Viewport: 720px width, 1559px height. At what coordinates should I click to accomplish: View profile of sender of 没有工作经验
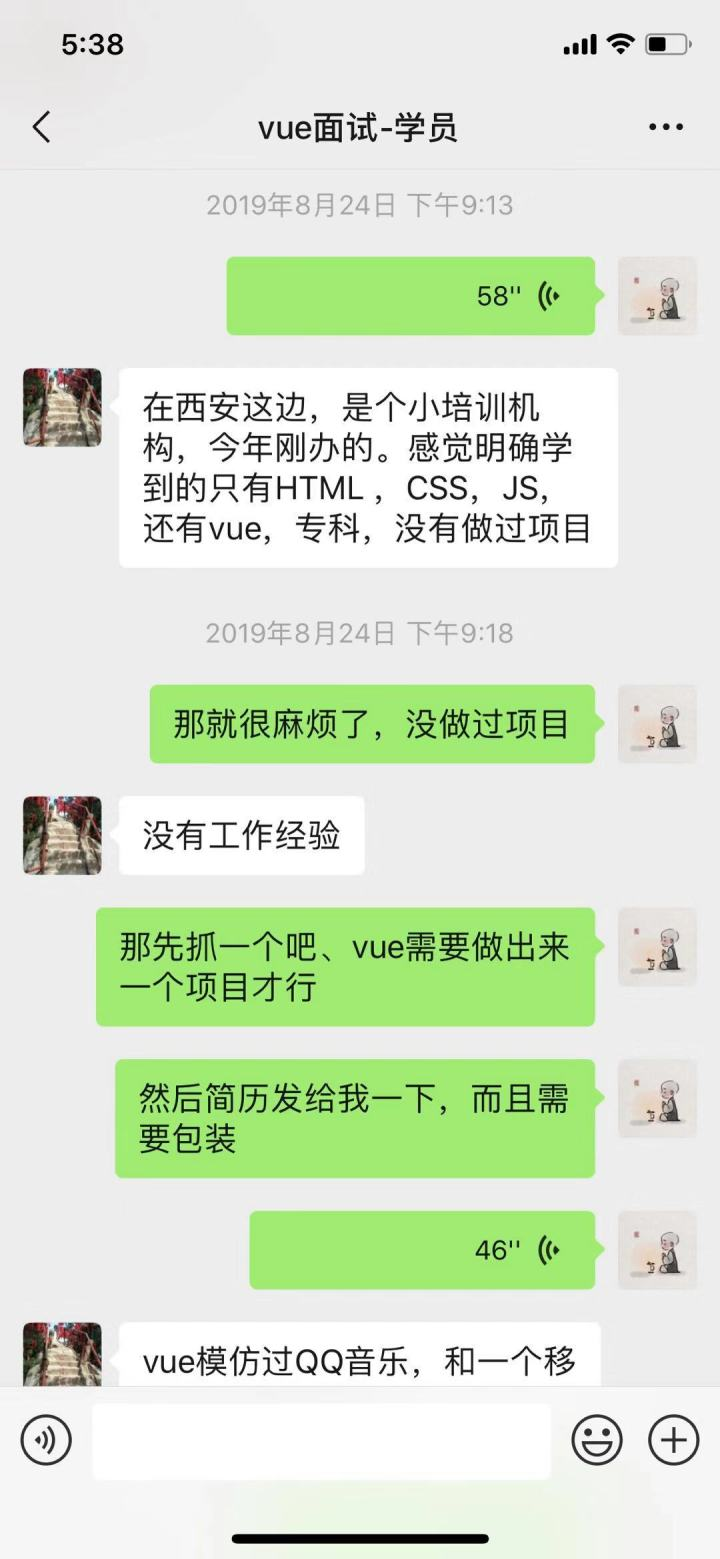[x=62, y=835]
